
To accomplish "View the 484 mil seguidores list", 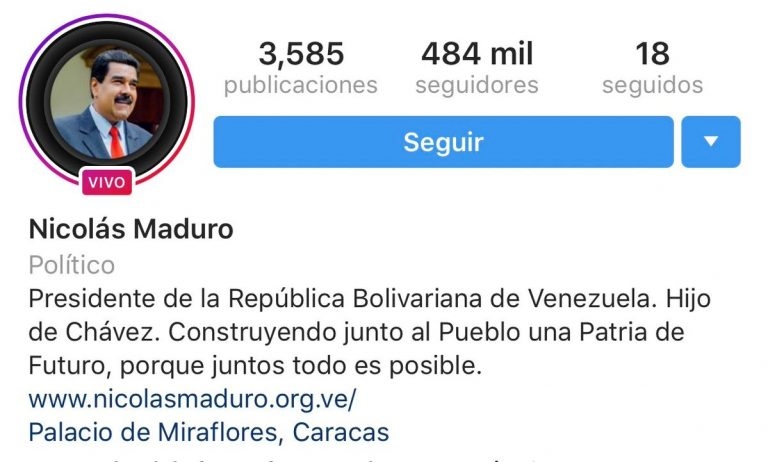I will [x=477, y=67].
